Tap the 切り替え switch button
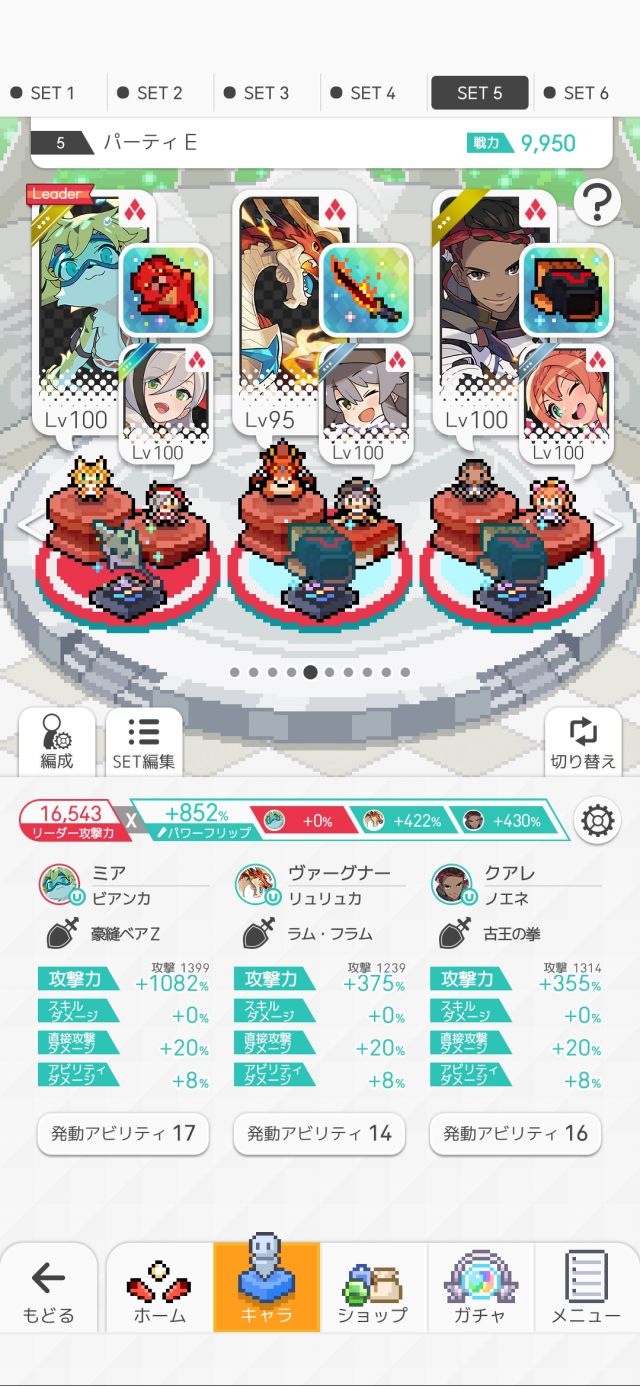 click(582, 742)
